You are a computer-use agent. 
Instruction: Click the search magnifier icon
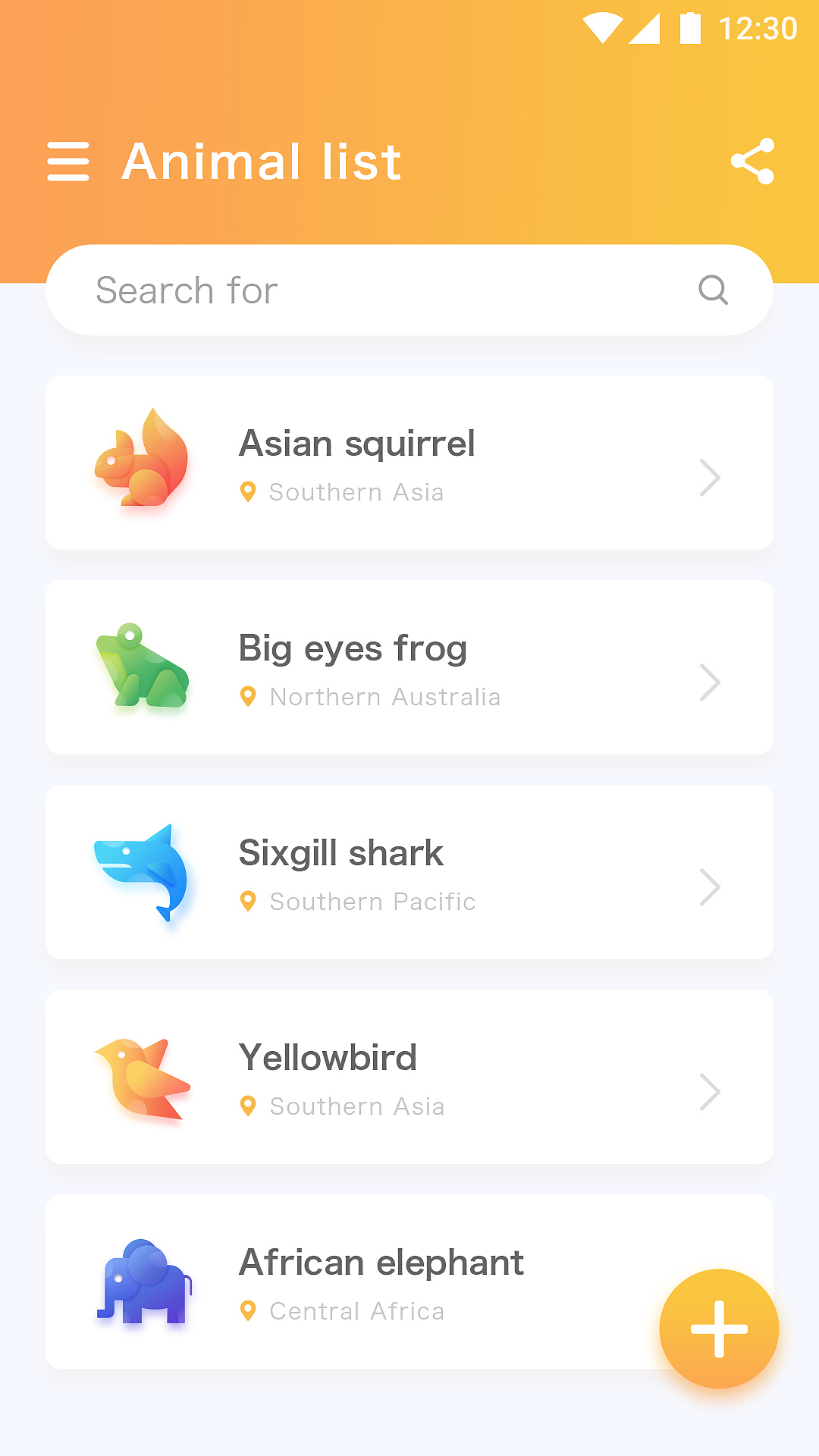click(713, 290)
